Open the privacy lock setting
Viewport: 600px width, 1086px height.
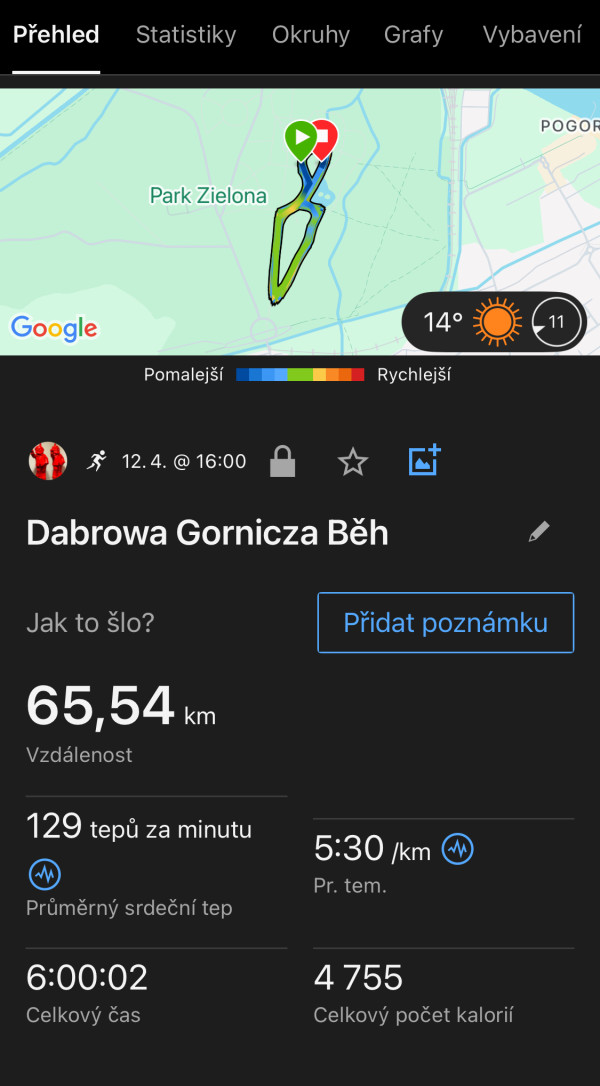point(283,462)
